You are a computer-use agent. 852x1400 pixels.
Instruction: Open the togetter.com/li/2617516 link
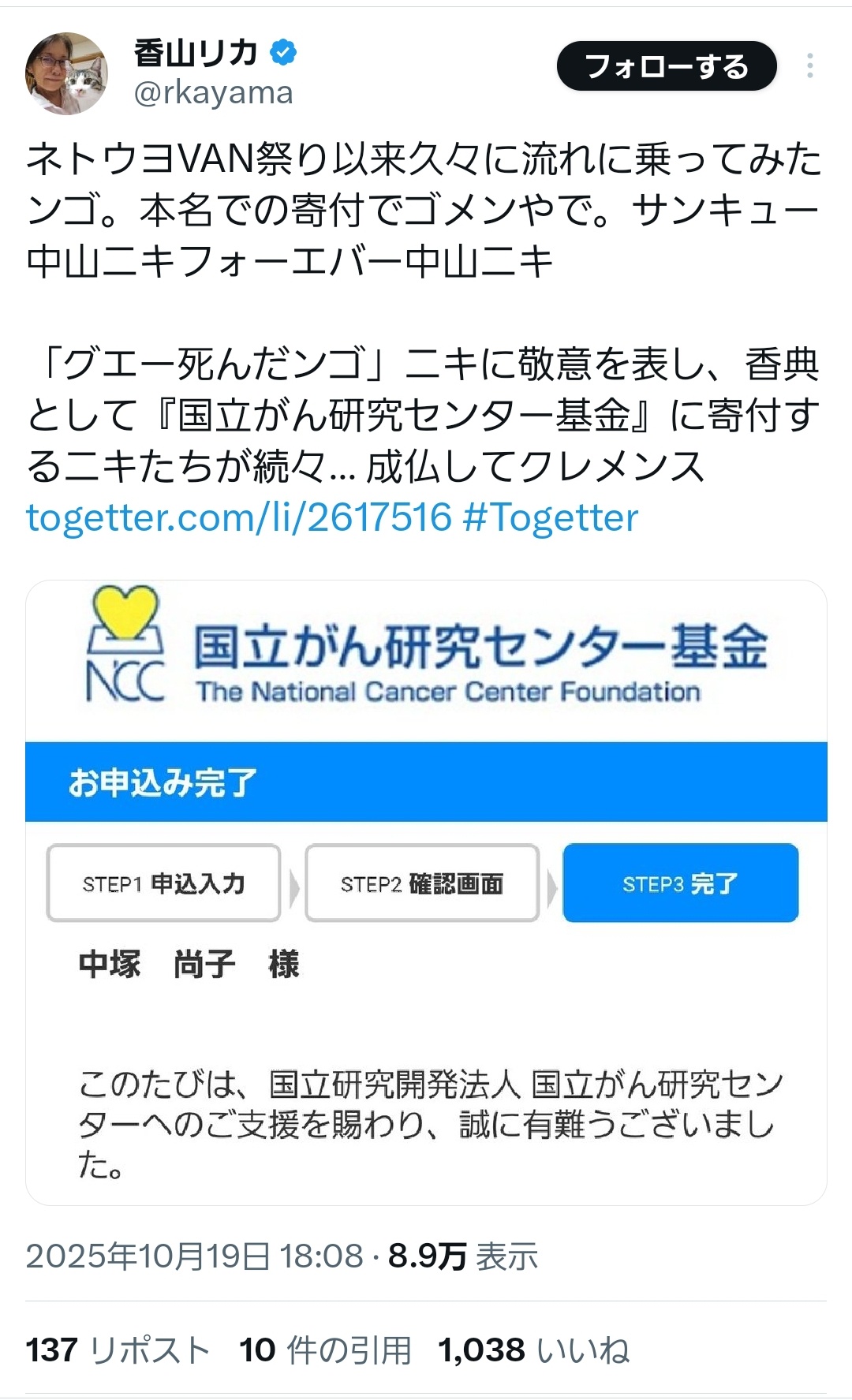[239, 517]
